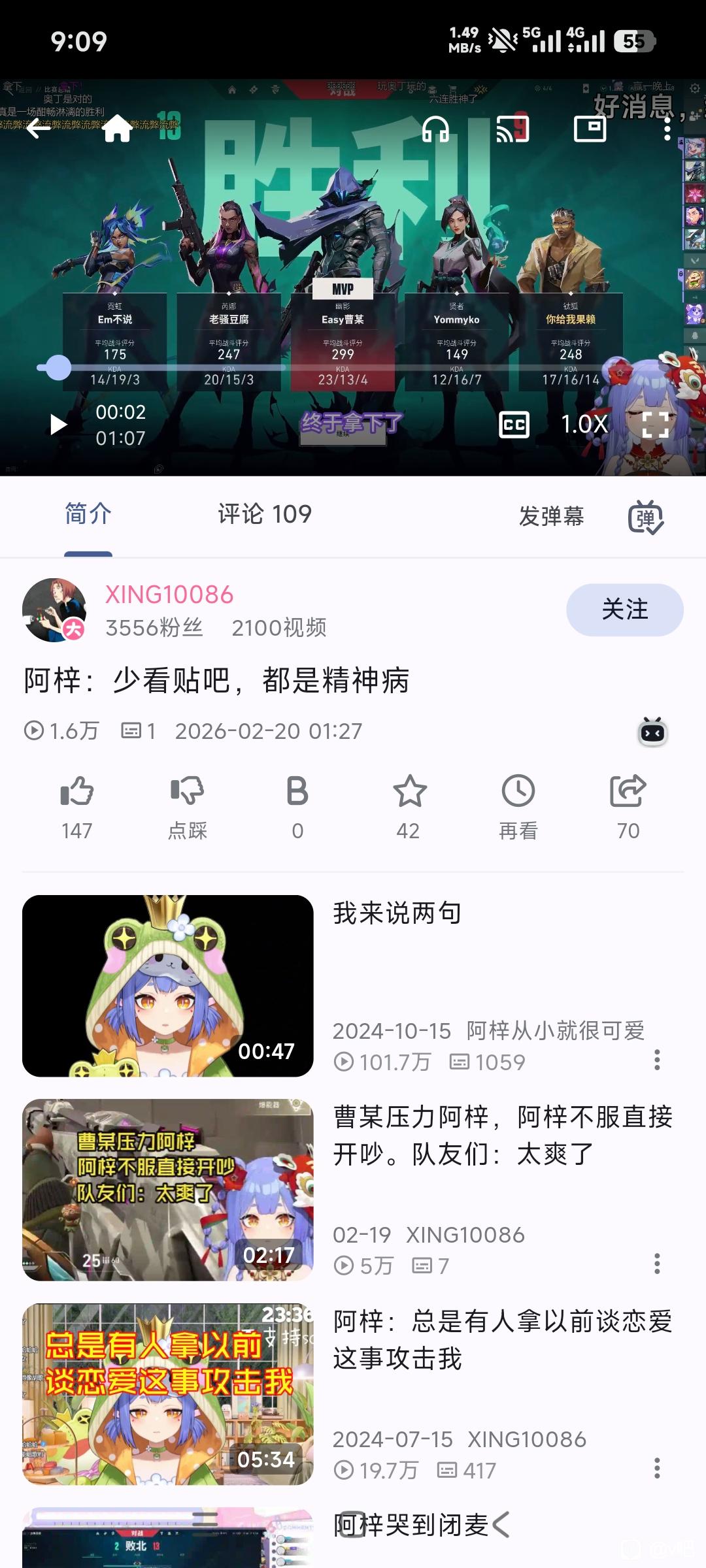Cast the video to another screen
The height and width of the screenshot is (1568, 706).
[x=512, y=129]
